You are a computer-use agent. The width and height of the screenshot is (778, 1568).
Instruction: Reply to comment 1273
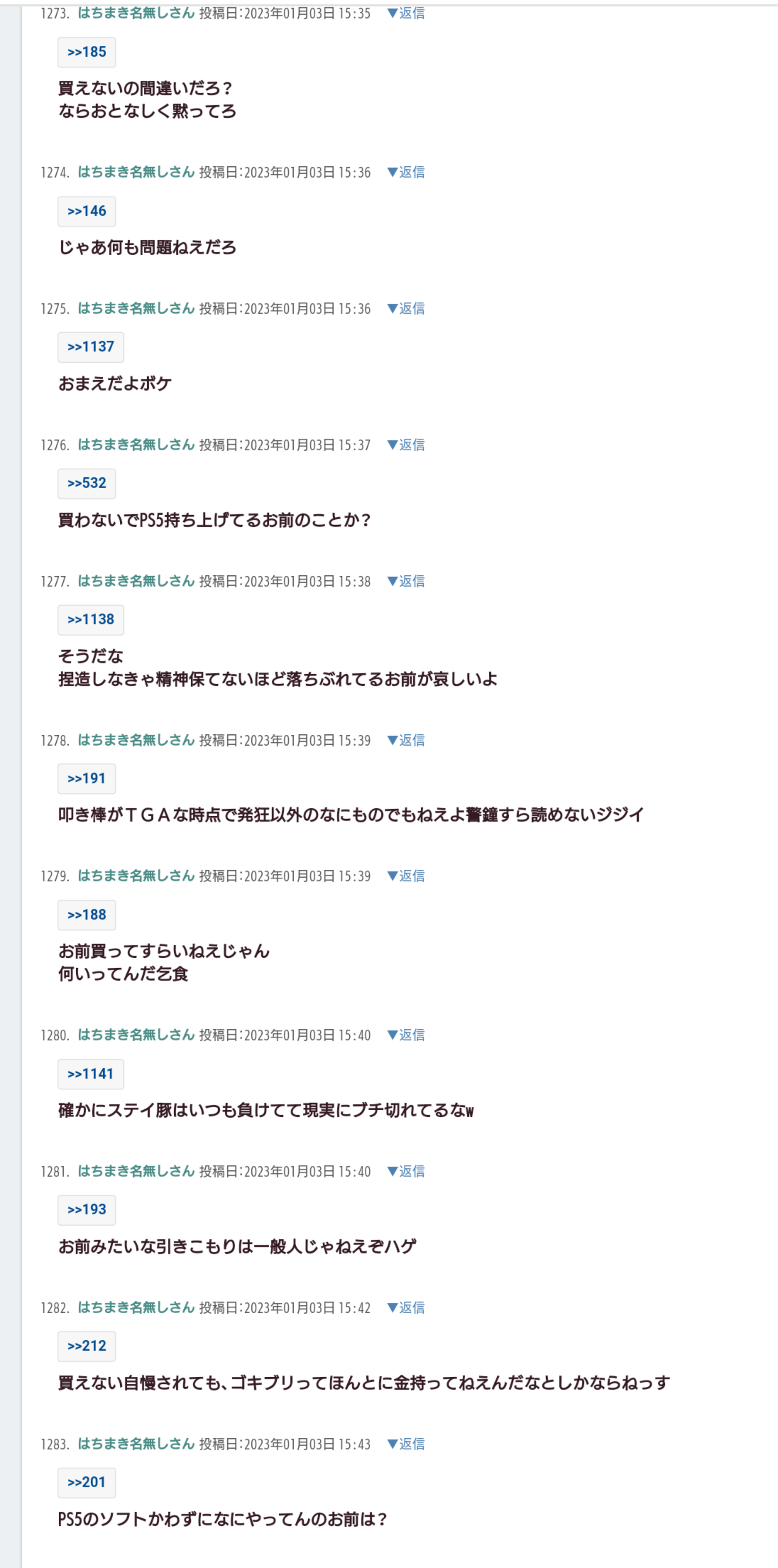(x=406, y=13)
